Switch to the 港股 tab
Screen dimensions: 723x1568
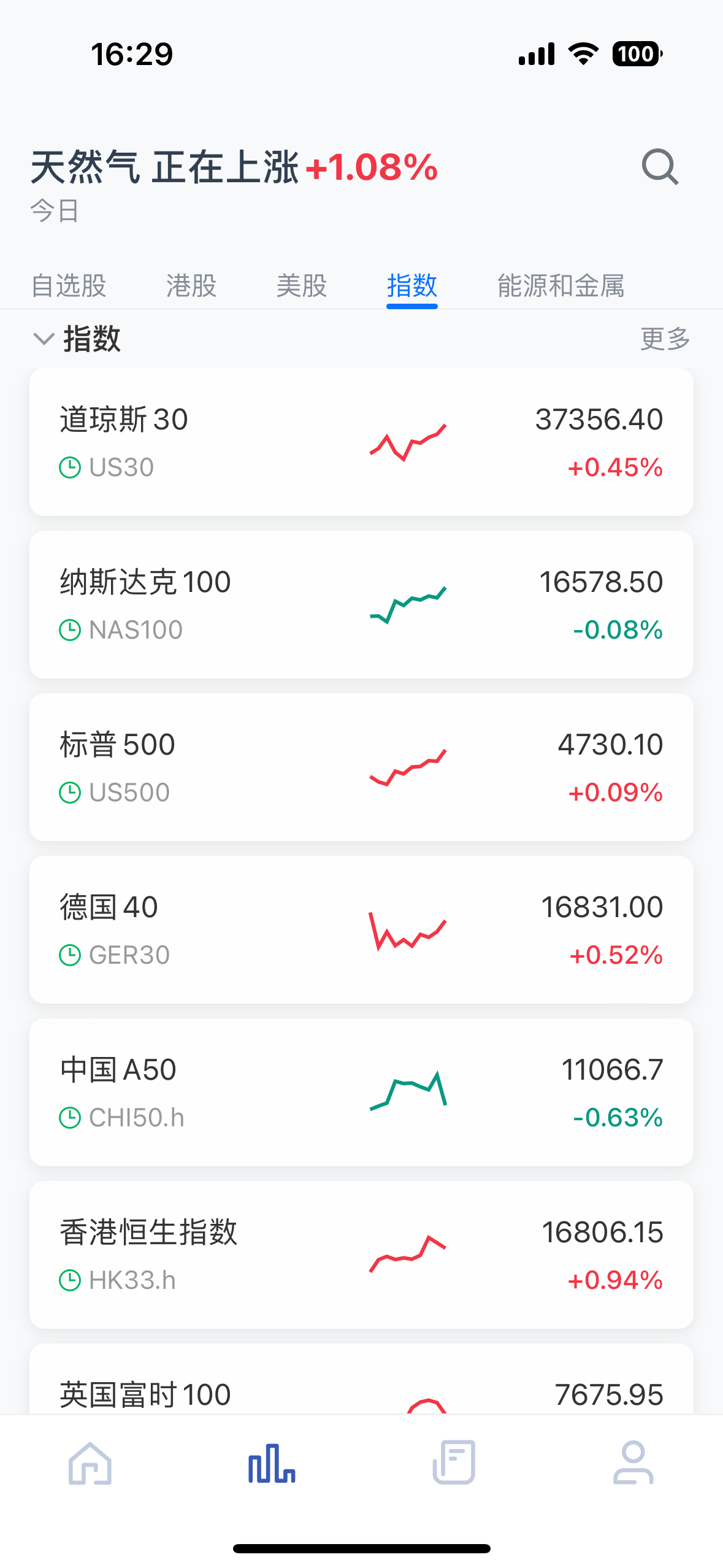[191, 286]
